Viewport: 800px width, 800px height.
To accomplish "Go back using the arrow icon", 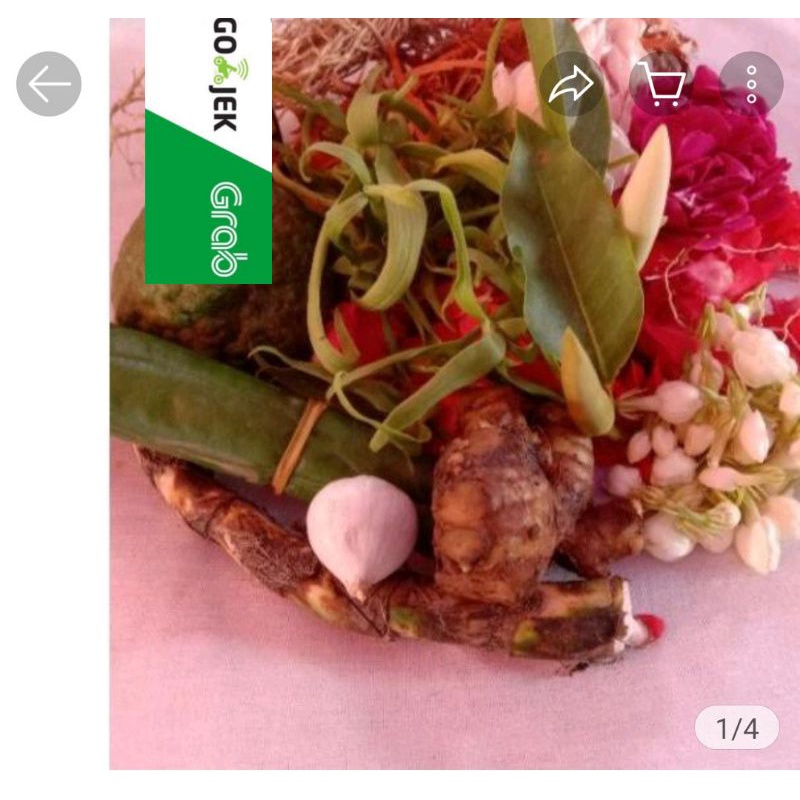I will pos(48,84).
